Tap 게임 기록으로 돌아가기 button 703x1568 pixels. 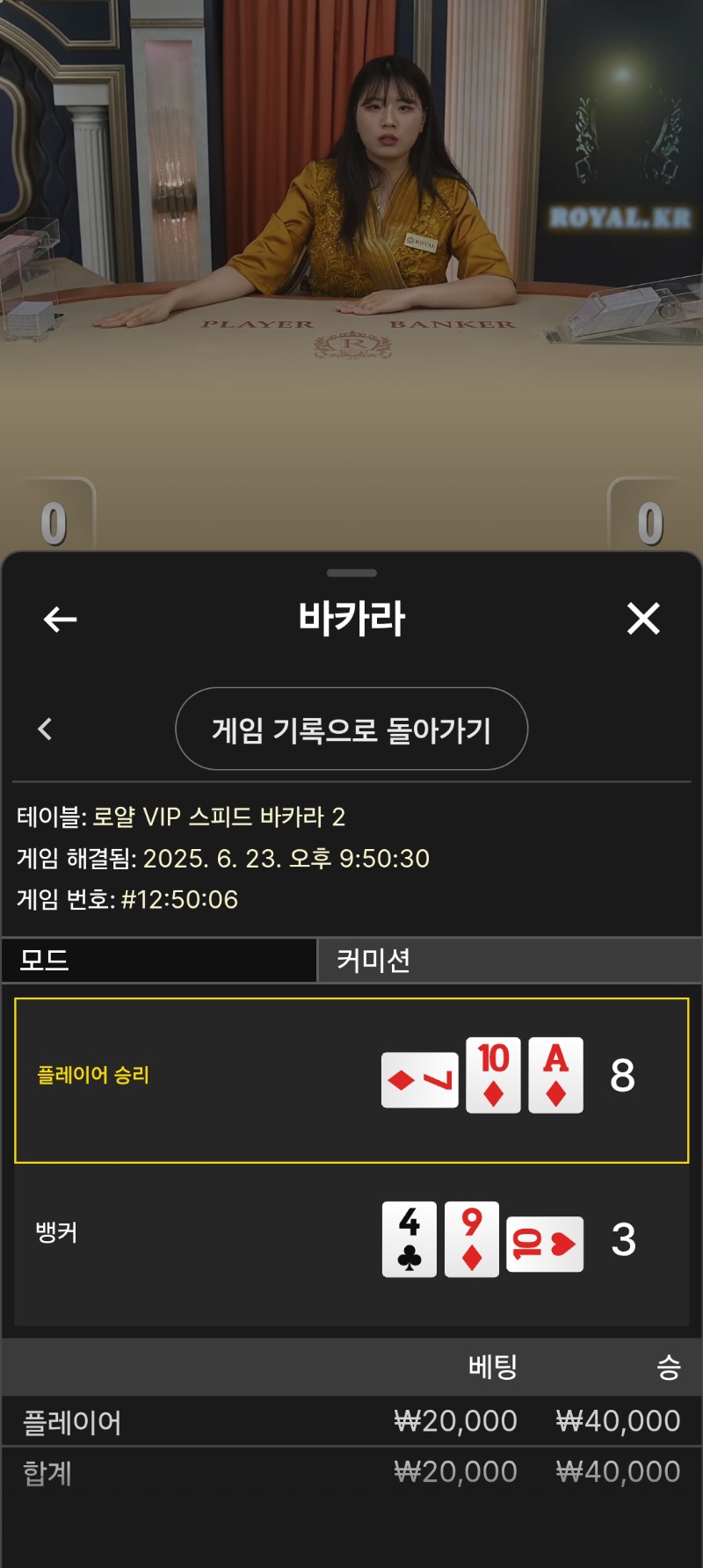(351, 729)
